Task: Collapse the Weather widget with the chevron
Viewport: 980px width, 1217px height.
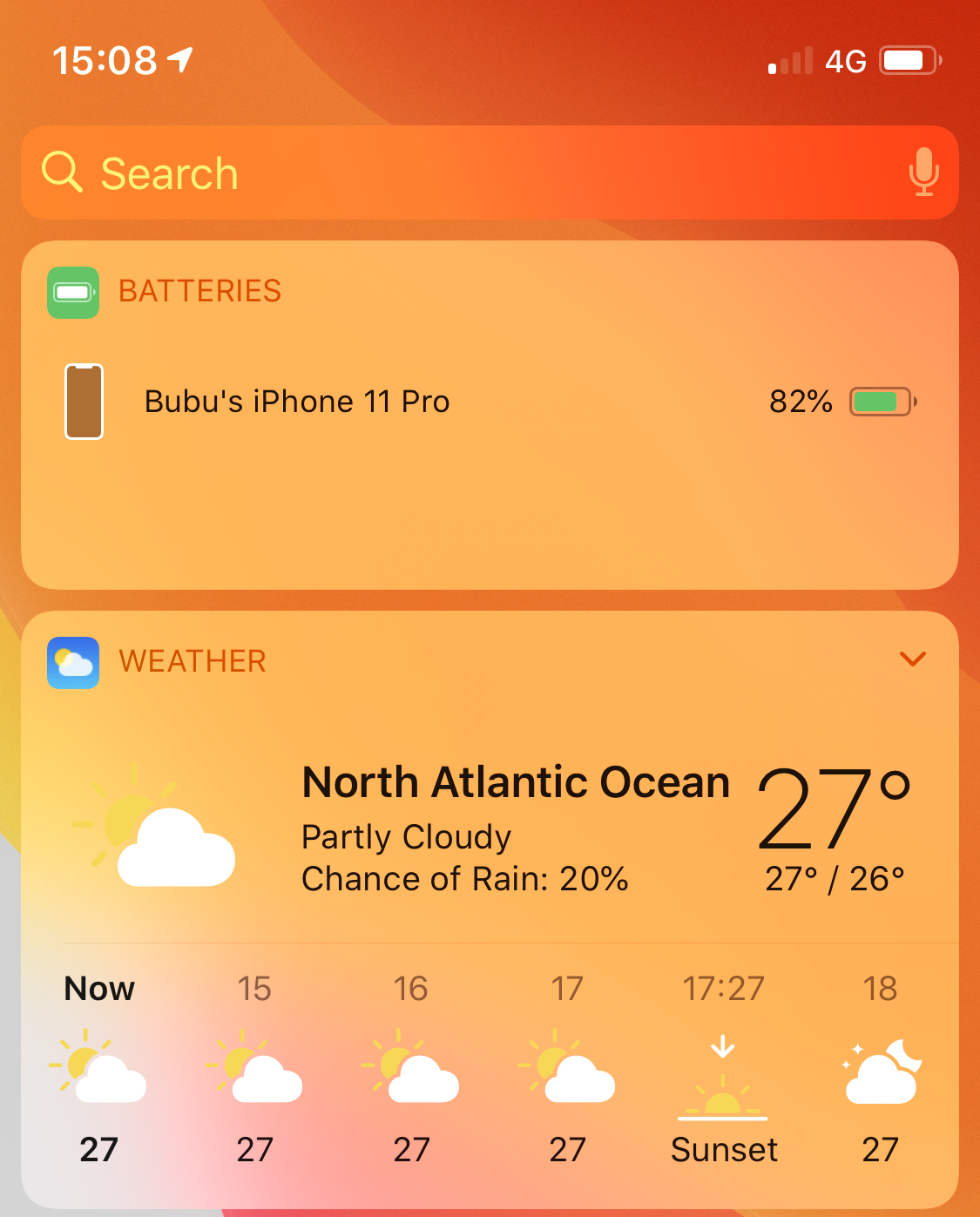Action: coord(912,659)
